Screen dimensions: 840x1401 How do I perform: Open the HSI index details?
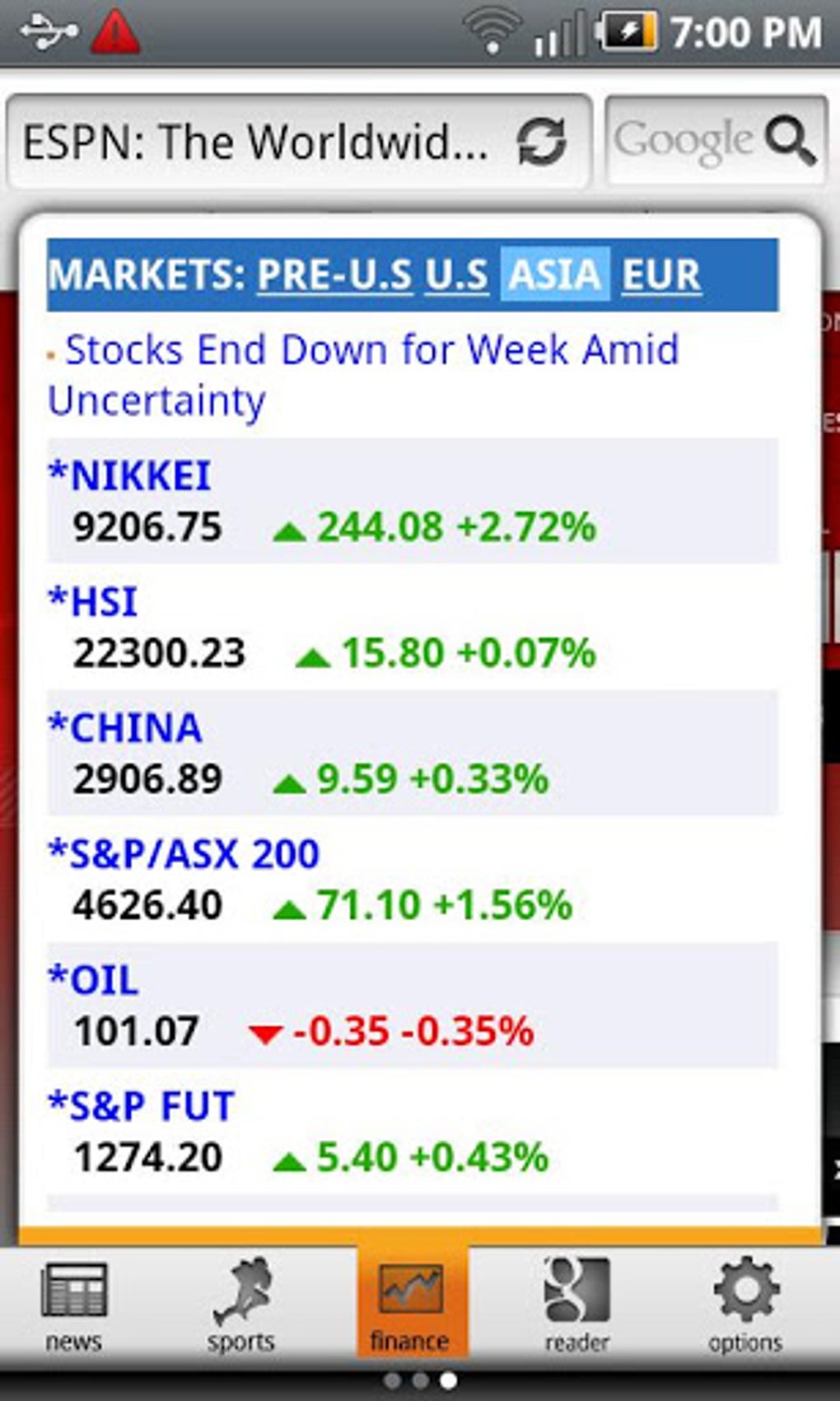(x=93, y=601)
